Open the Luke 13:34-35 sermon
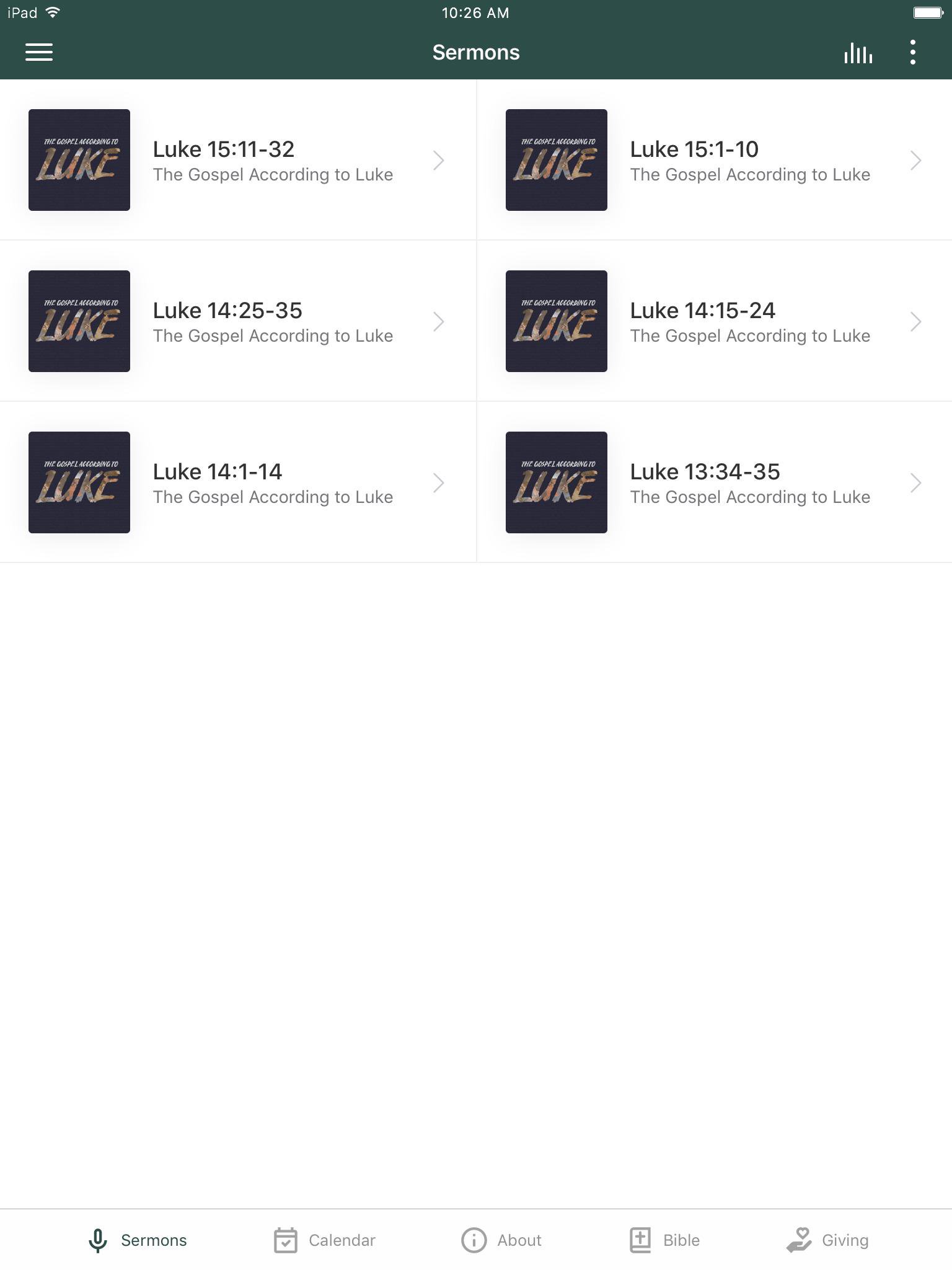The image size is (952, 1270). 714,482
